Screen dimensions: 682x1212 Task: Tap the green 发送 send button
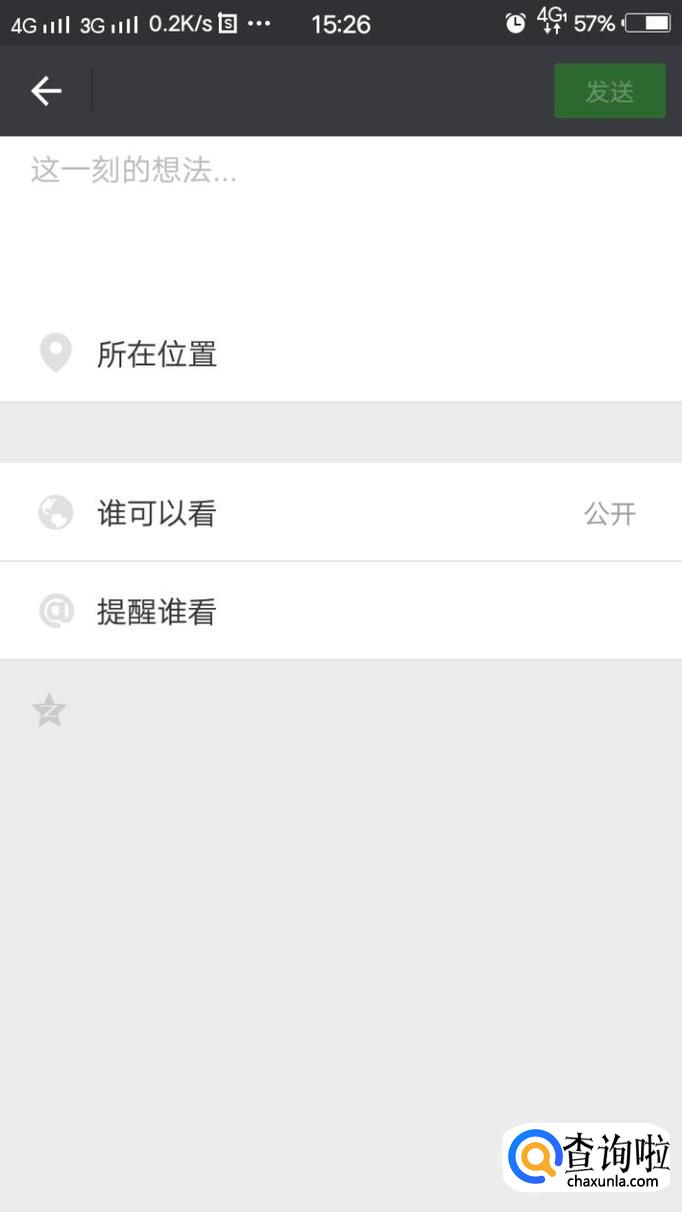tap(609, 91)
